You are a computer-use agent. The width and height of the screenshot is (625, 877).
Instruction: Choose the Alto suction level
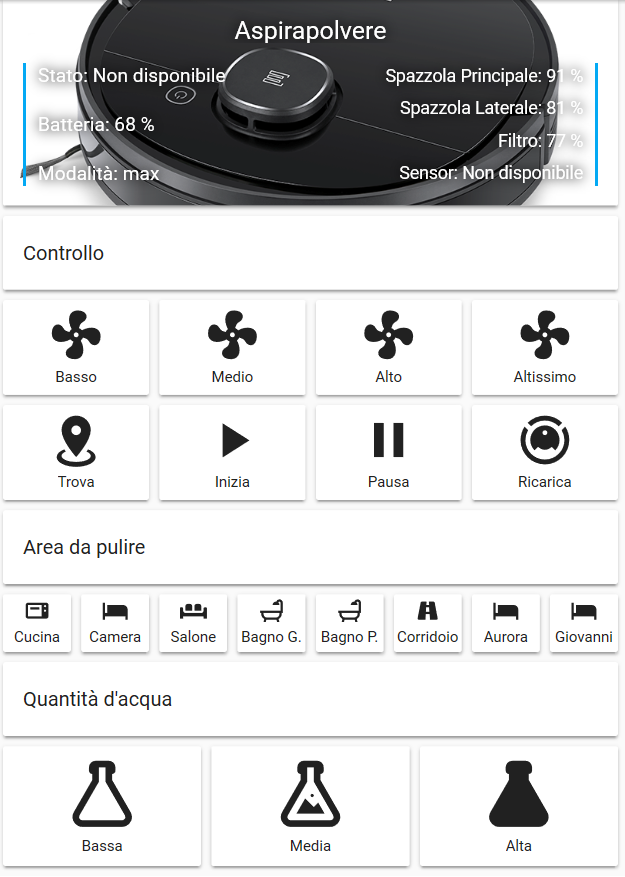pyautogui.click(x=388, y=347)
